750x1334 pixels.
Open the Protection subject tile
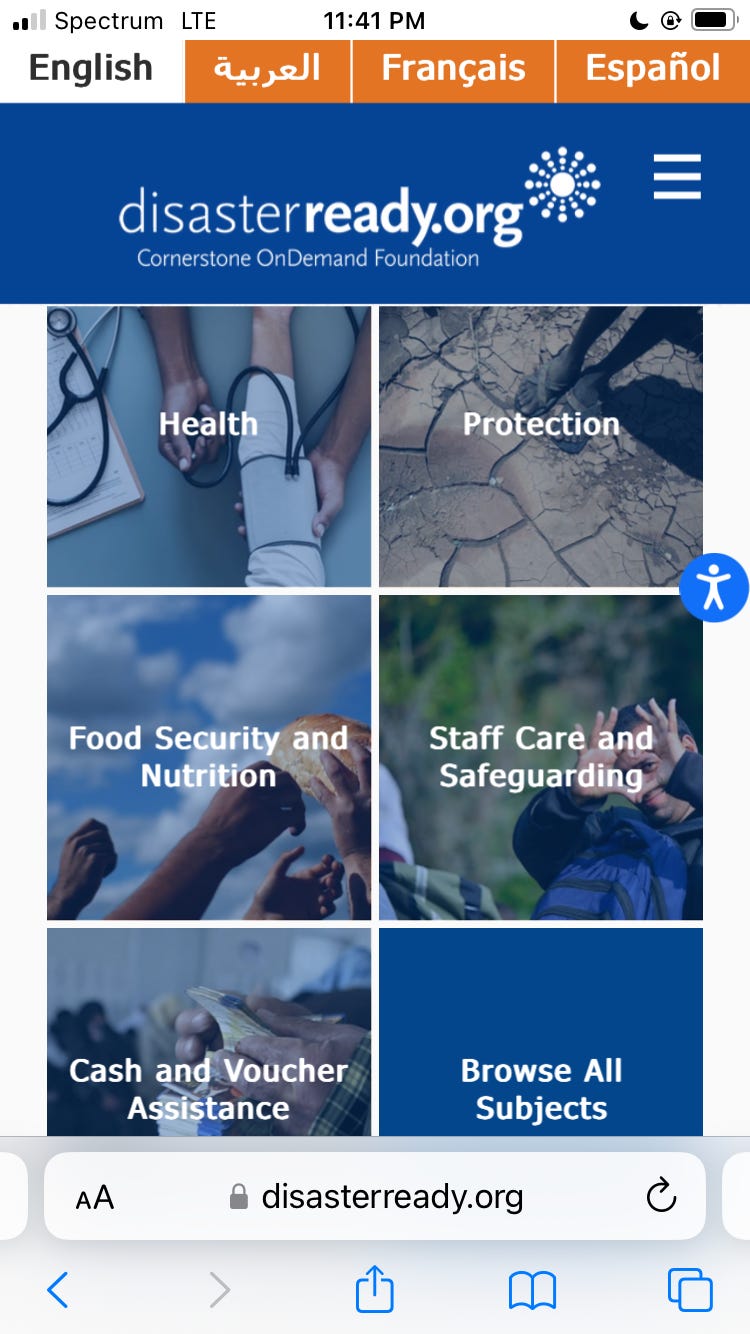[541, 446]
